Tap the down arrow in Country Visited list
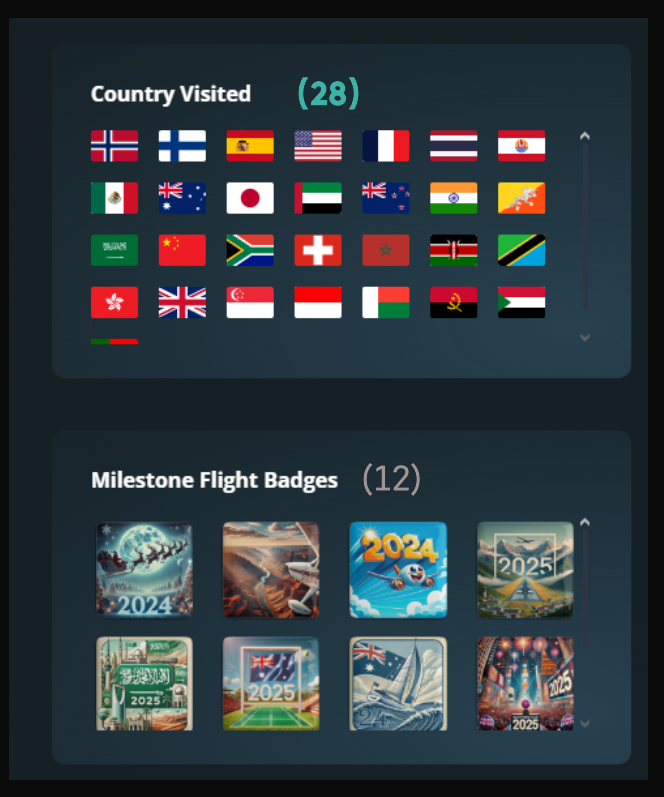 585,338
